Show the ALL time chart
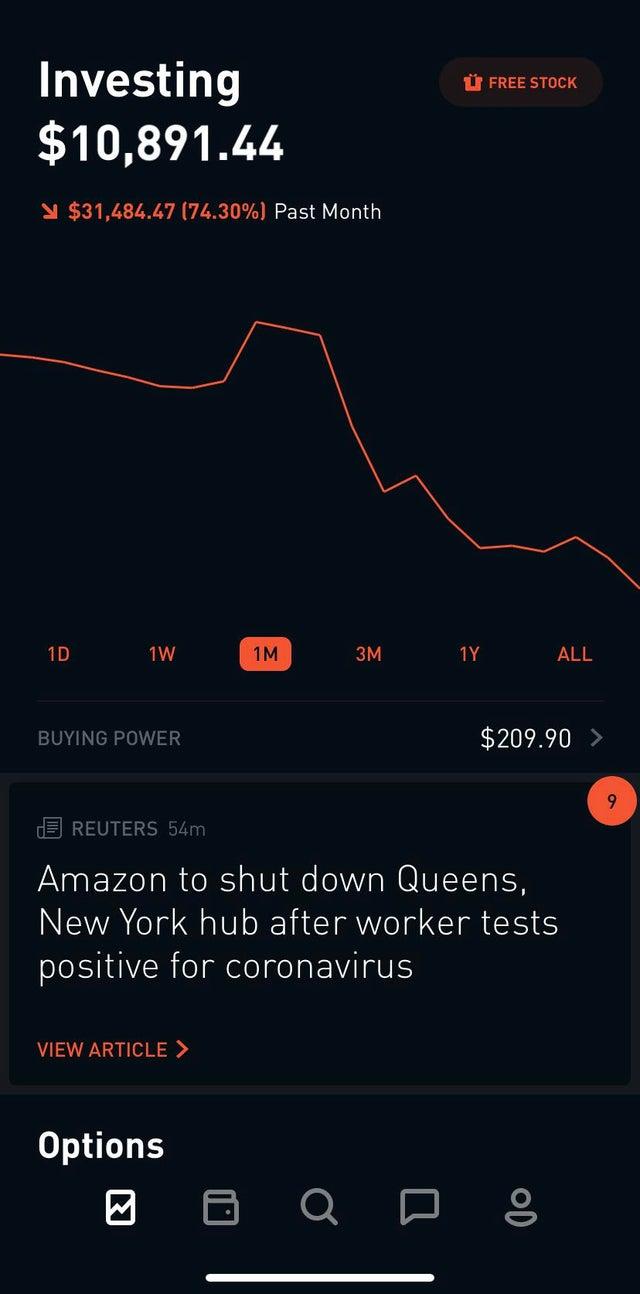Screen dimensions: 640x1294 [574, 654]
